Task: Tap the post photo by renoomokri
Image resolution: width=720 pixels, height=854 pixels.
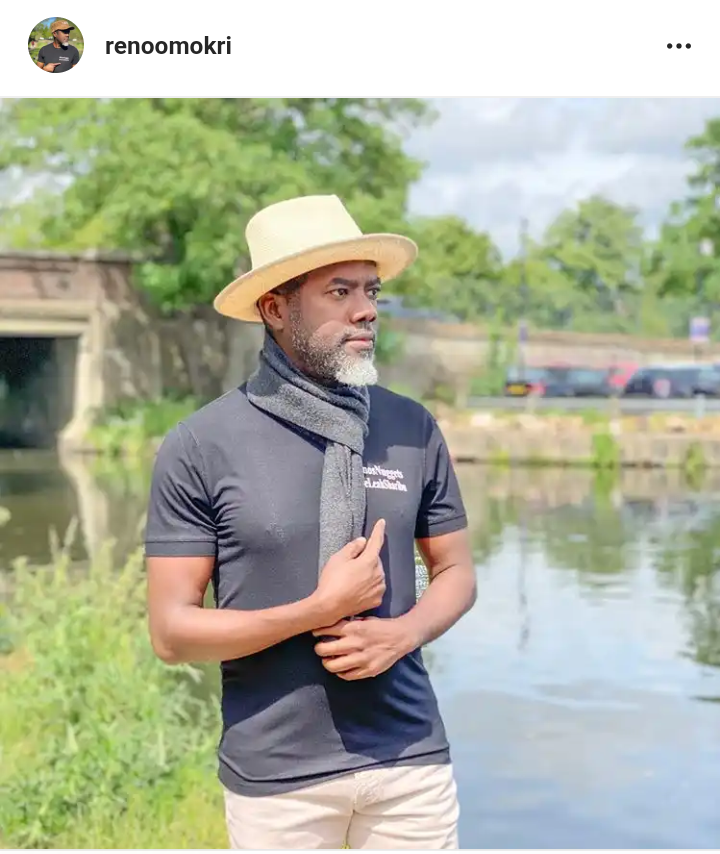Action: point(360,473)
